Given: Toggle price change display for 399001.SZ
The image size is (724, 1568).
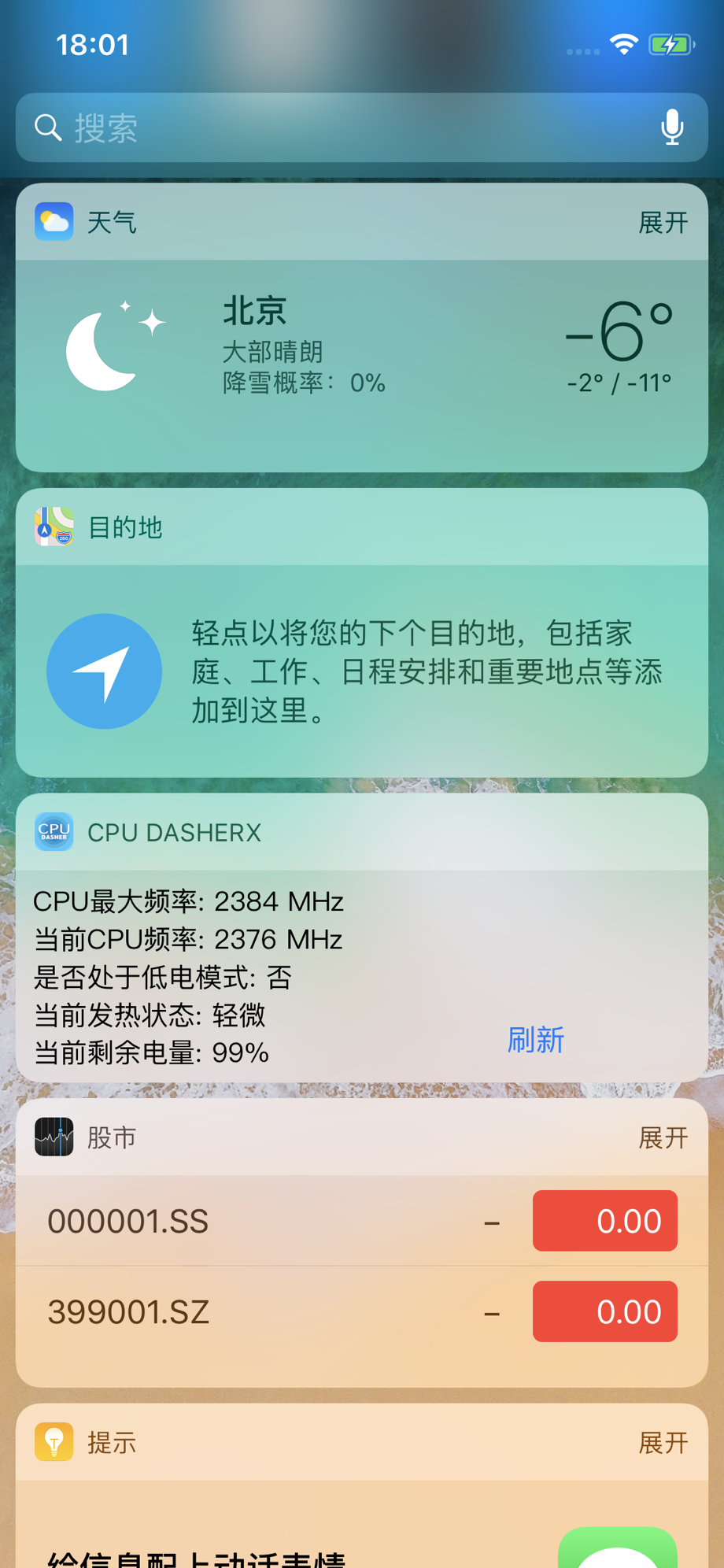Looking at the screenshot, I should (x=604, y=1312).
